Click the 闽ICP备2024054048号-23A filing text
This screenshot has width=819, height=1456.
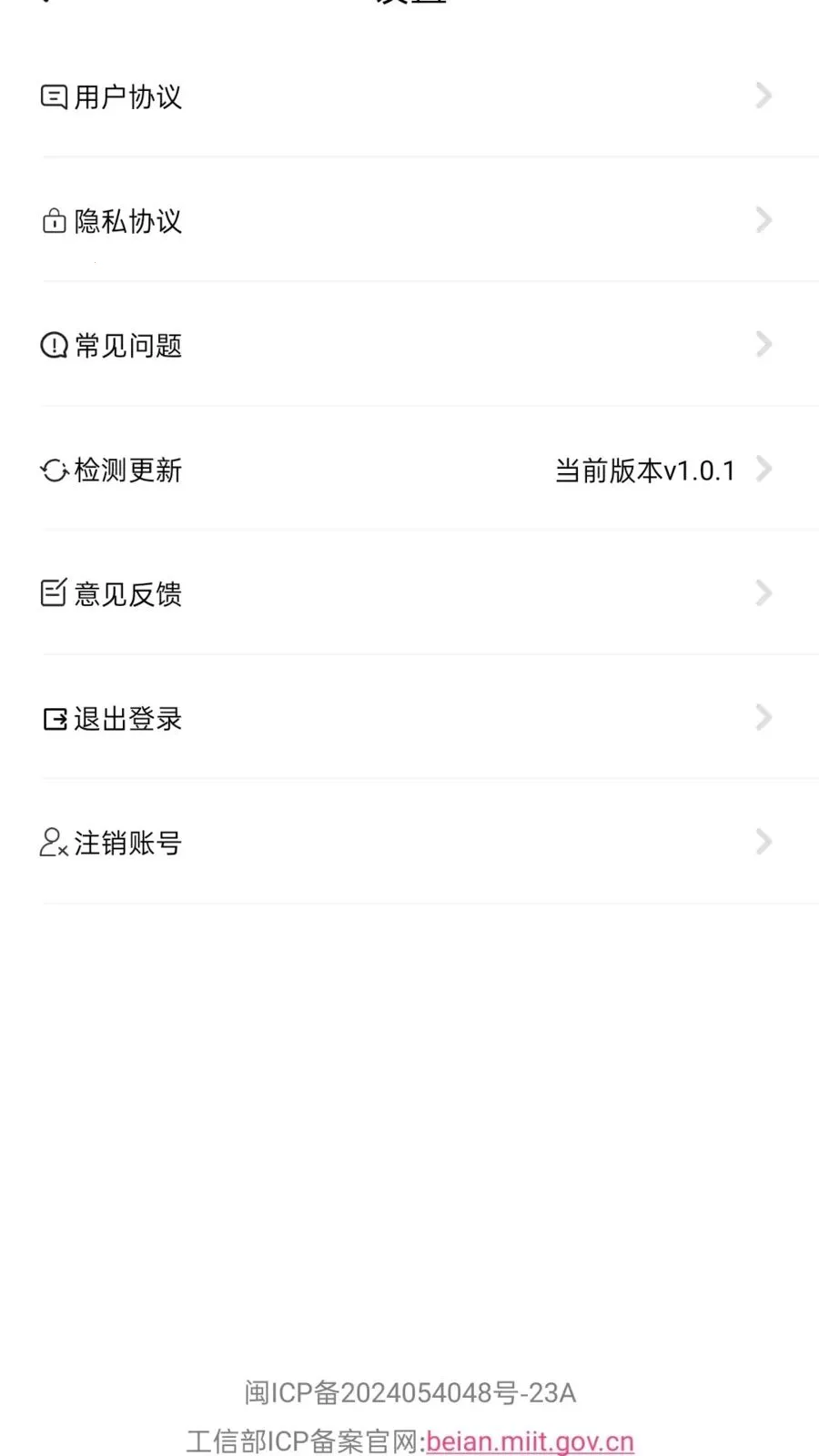[409, 1392]
